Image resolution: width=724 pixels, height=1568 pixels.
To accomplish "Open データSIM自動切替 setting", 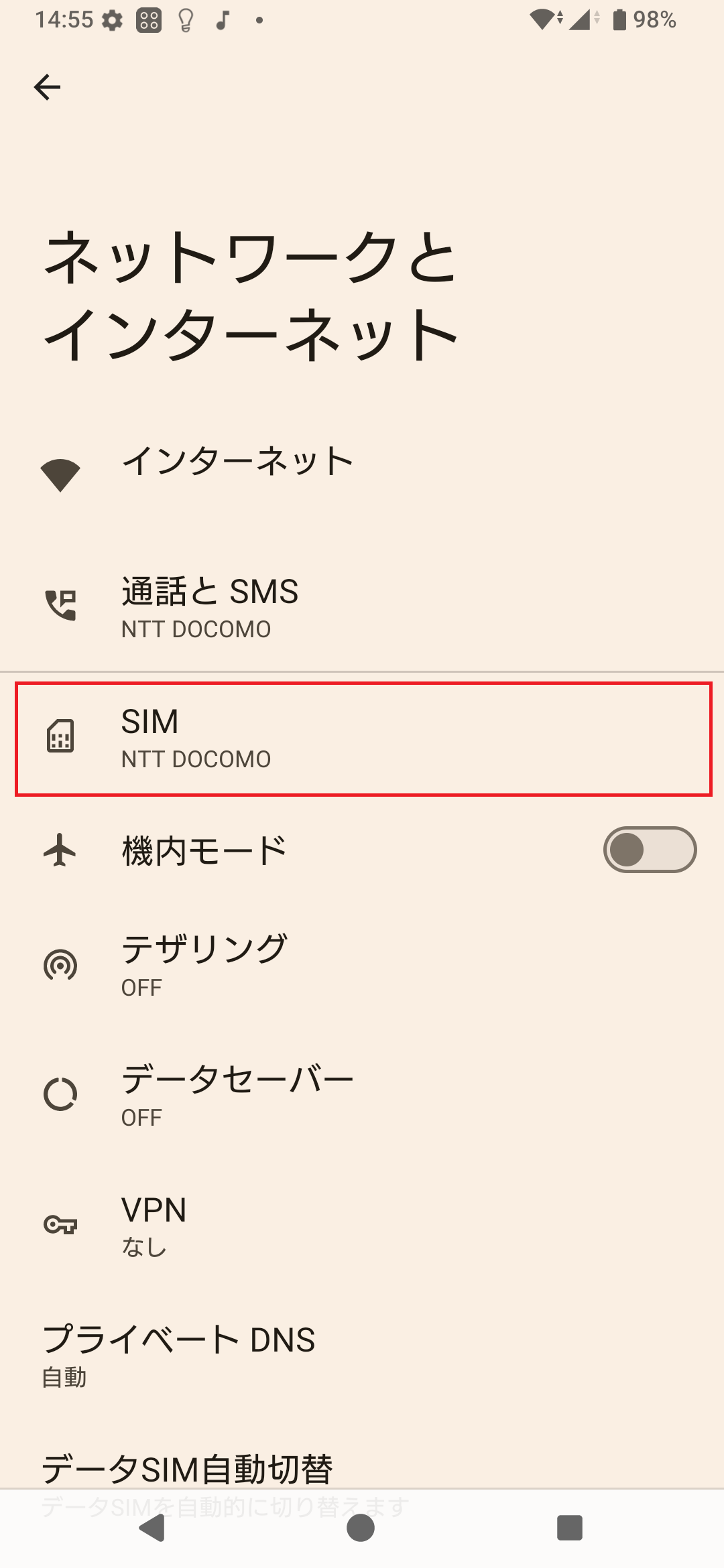I will (362, 1467).
